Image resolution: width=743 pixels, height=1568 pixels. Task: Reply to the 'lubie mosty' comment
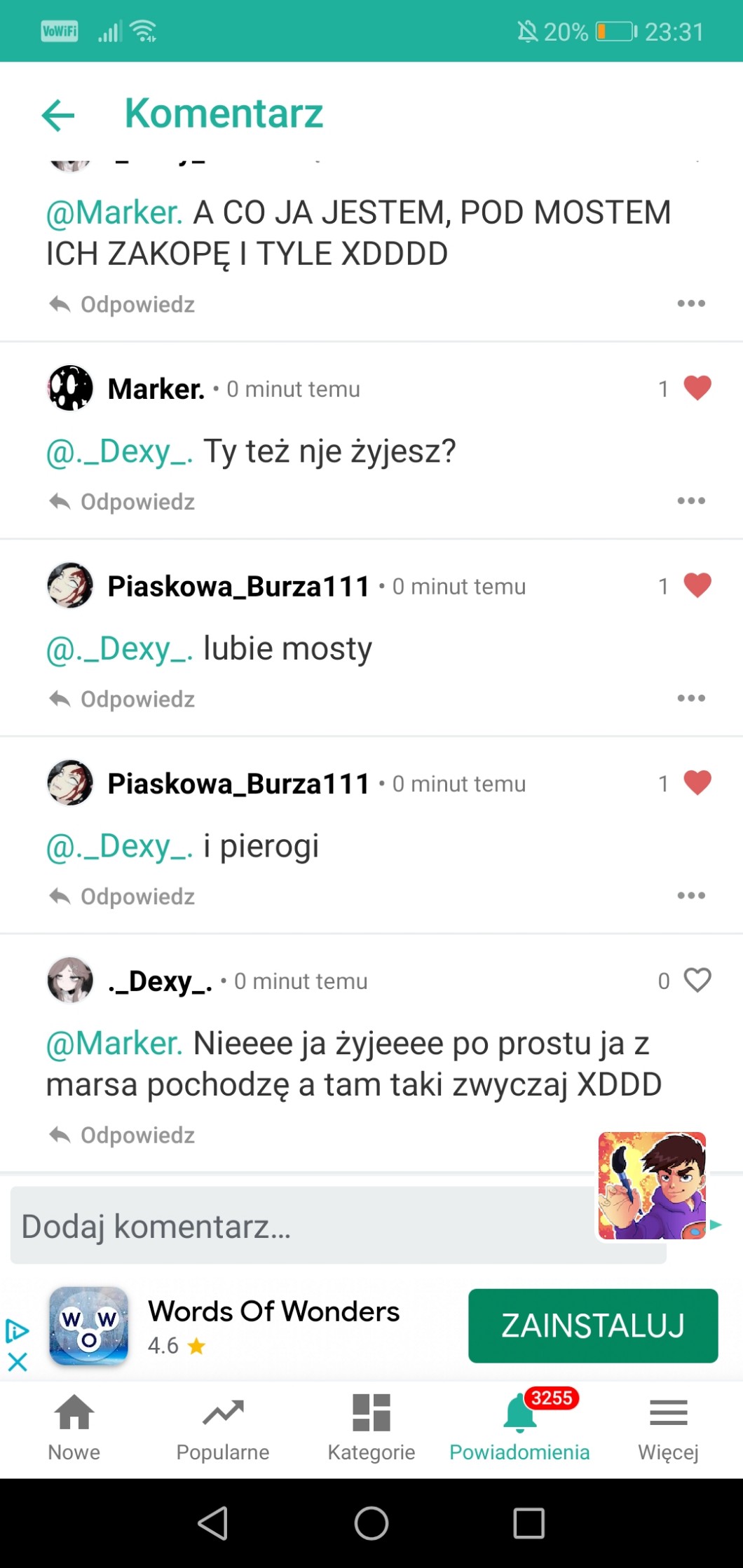(x=123, y=699)
